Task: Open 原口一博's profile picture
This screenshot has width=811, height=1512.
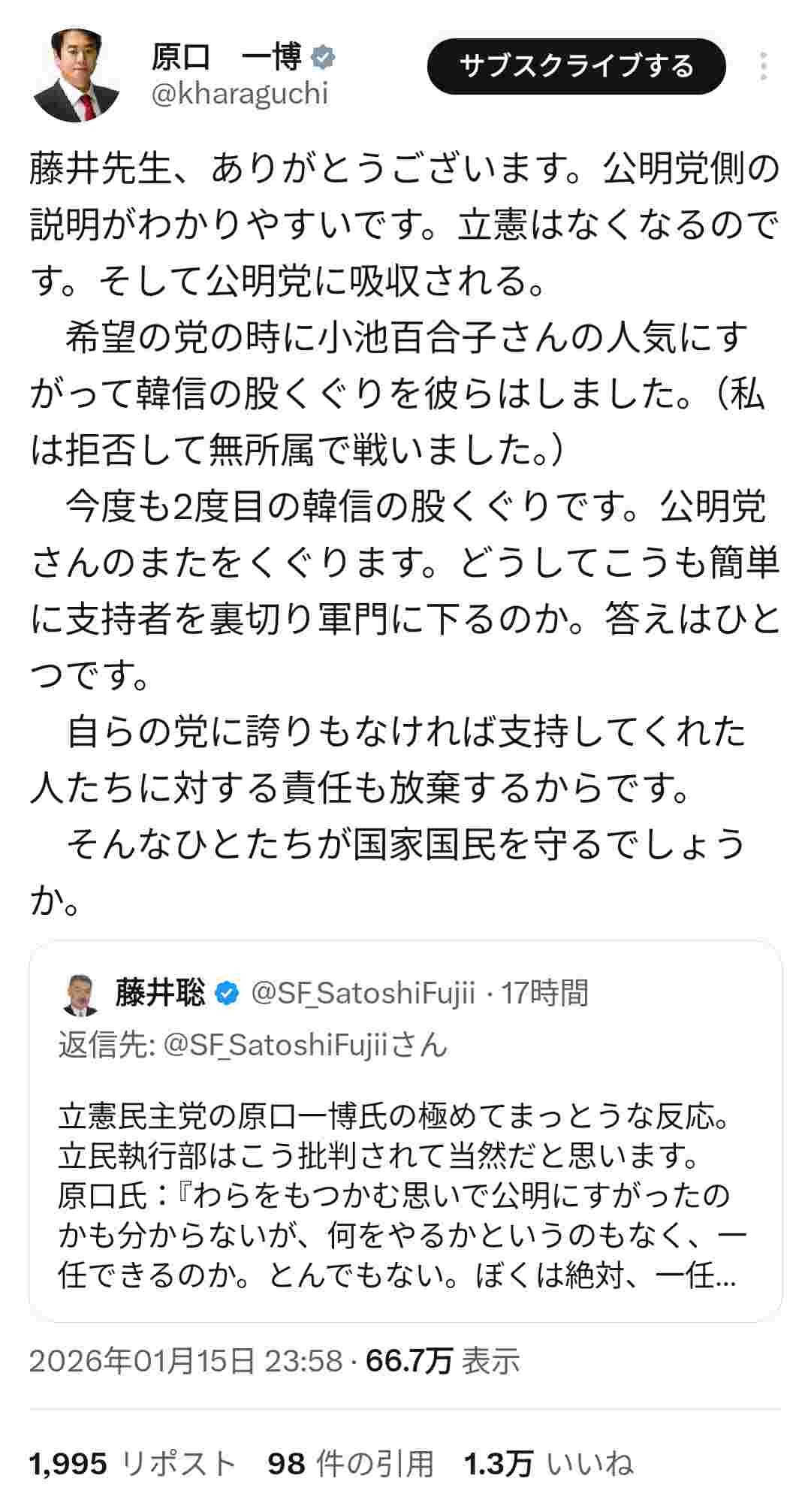Action: (x=77, y=76)
